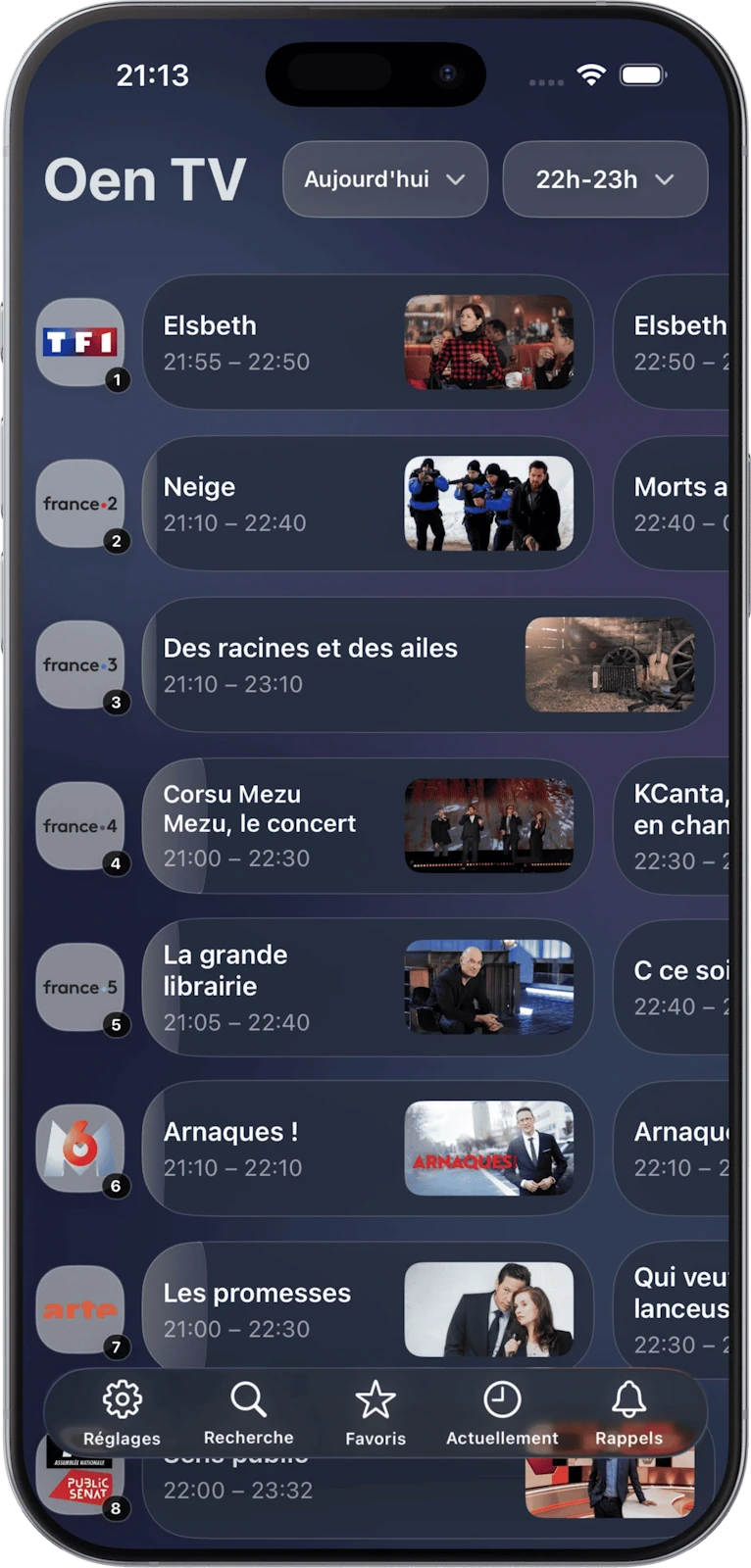Viewport: 751px width, 1568px height.
Task: Open the Rappels tab
Action: pos(628,1413)
